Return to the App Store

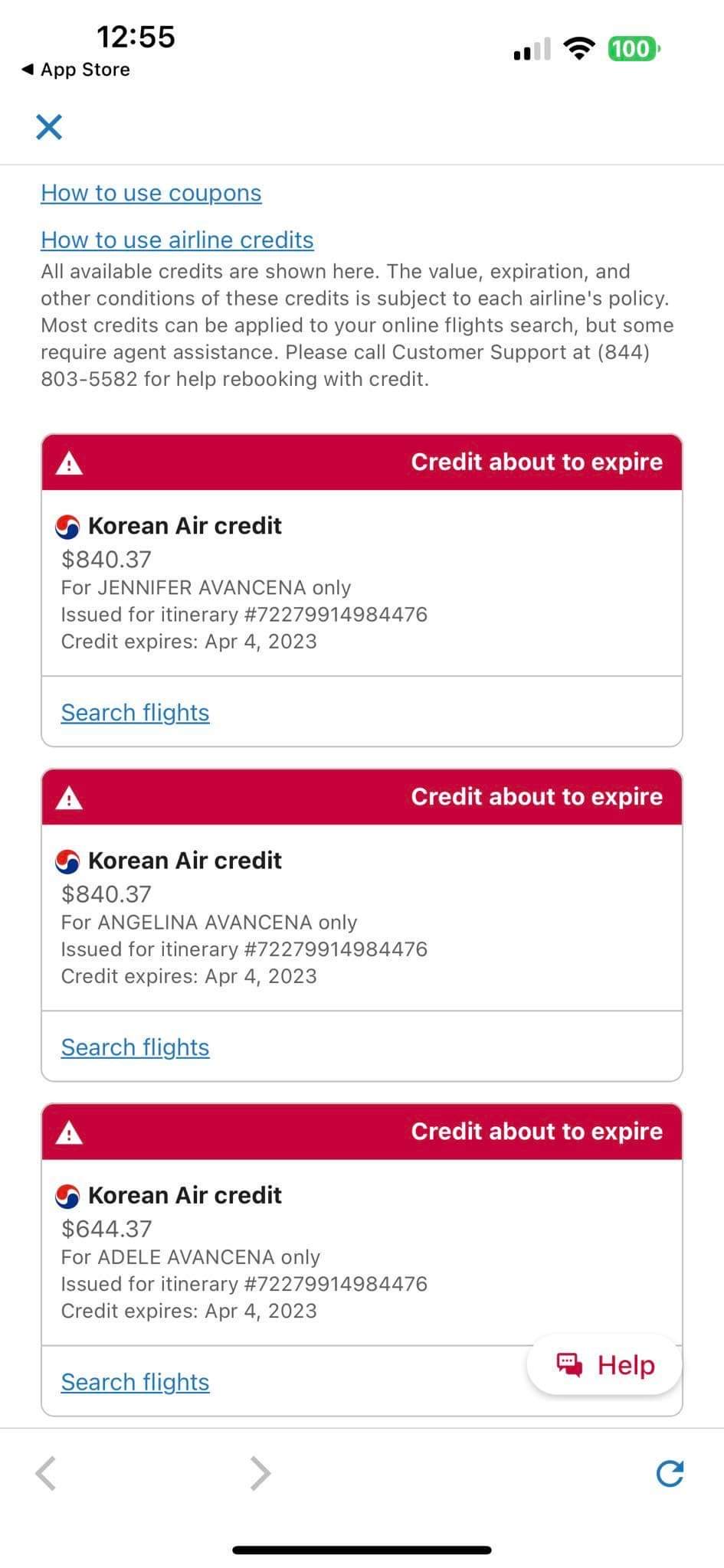(x=76, y=70)
